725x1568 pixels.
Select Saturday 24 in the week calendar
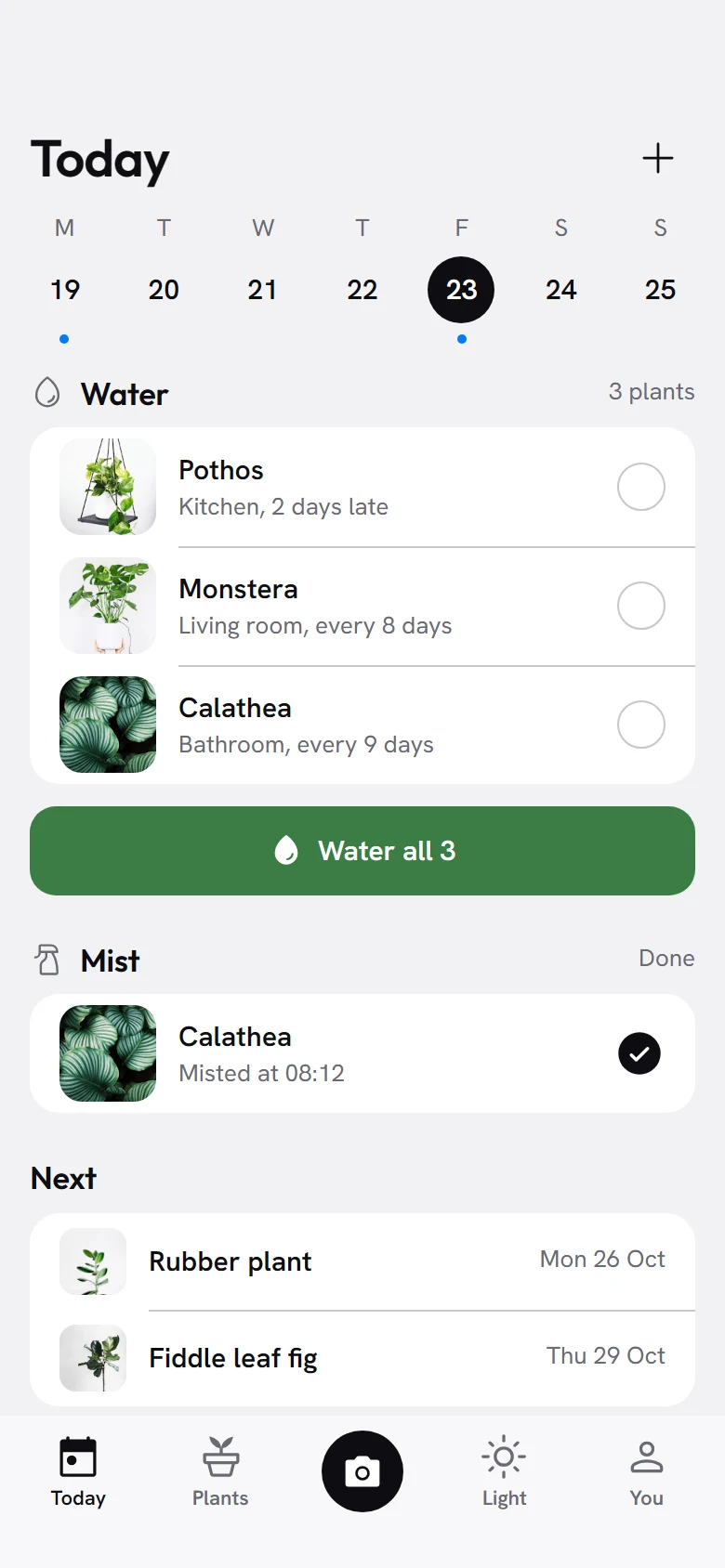pos(560,290)
